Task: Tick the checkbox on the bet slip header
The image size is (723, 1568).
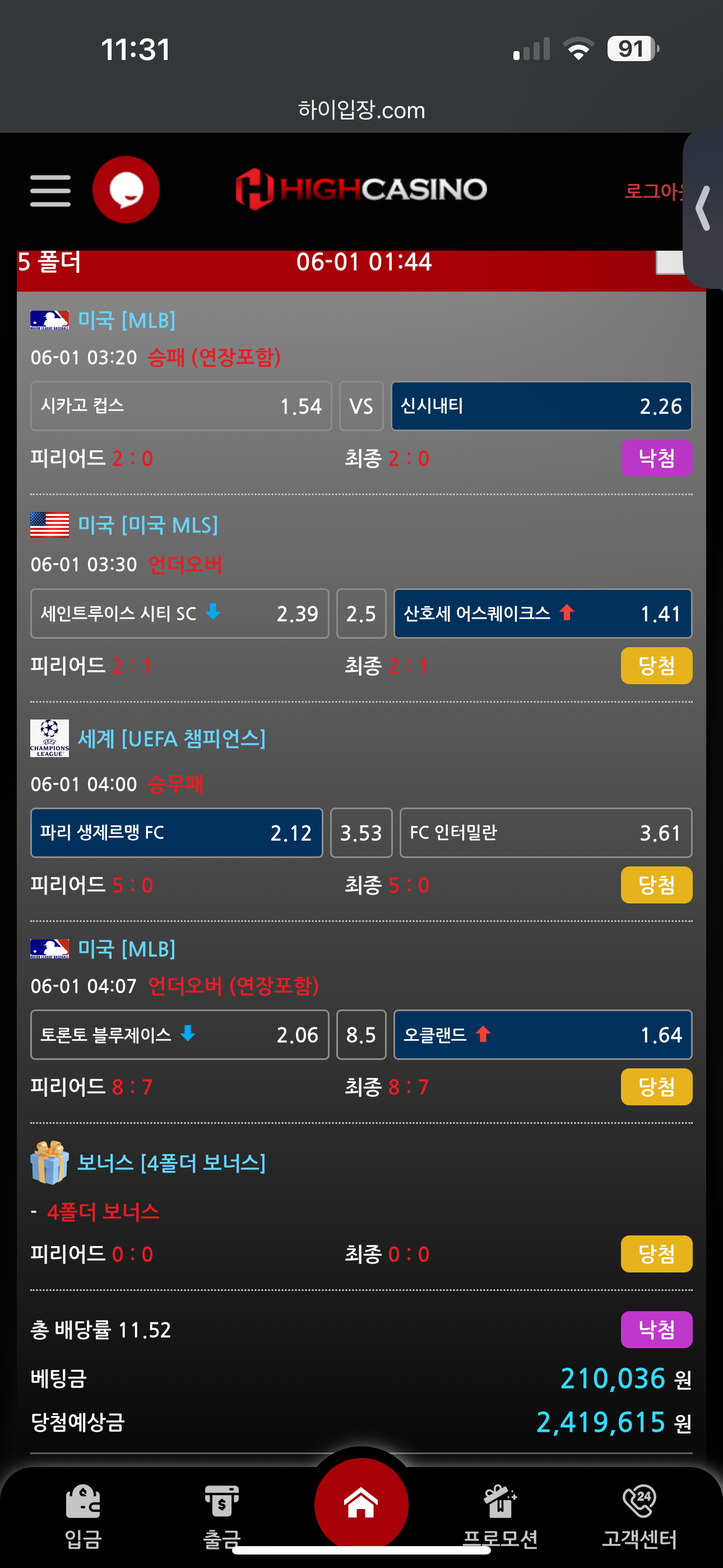Action: (669, 262)
